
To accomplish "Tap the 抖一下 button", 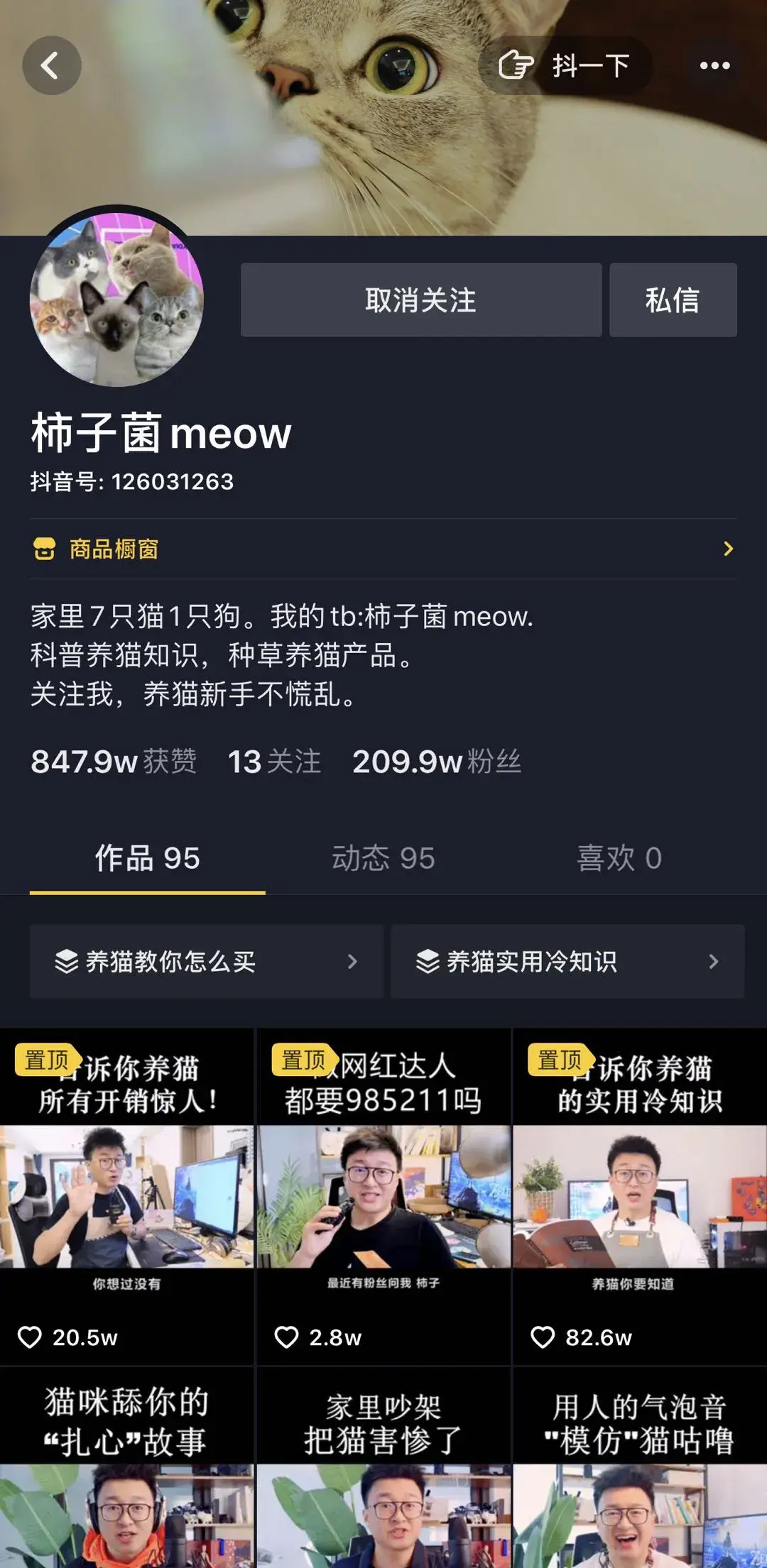I will coord(565,66).
